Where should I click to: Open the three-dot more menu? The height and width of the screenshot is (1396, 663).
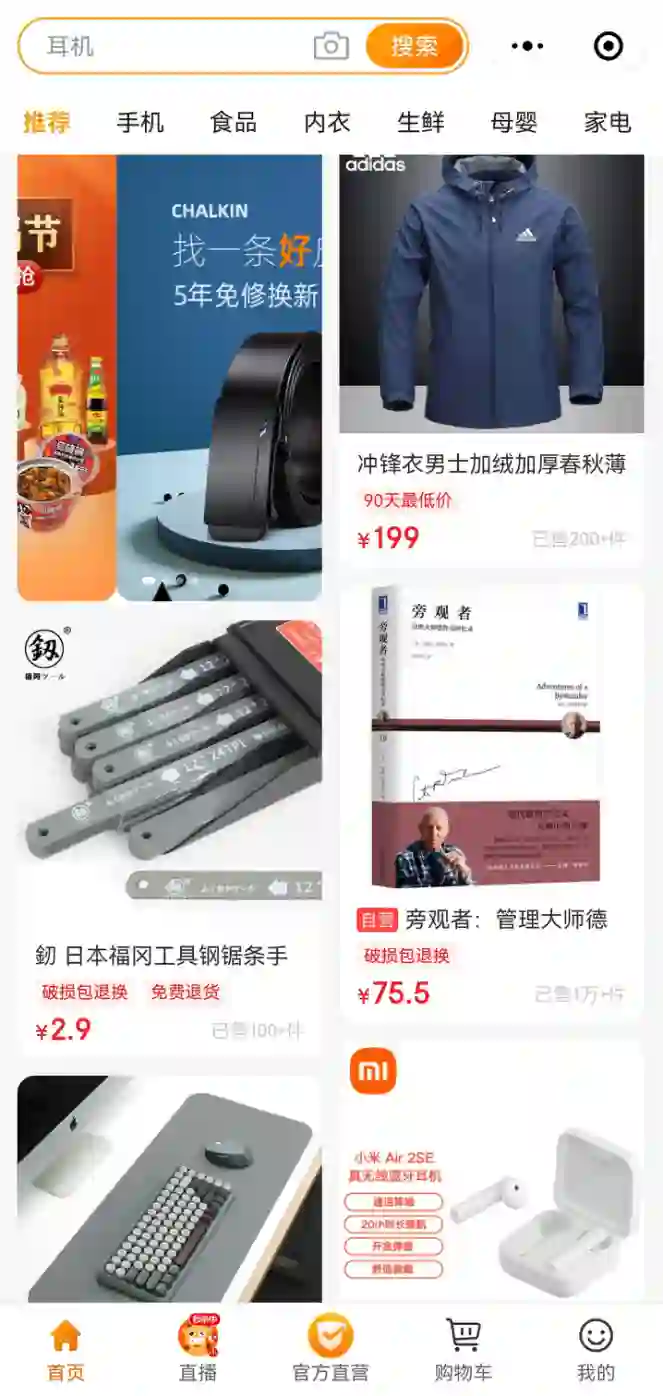coord(527,46)
